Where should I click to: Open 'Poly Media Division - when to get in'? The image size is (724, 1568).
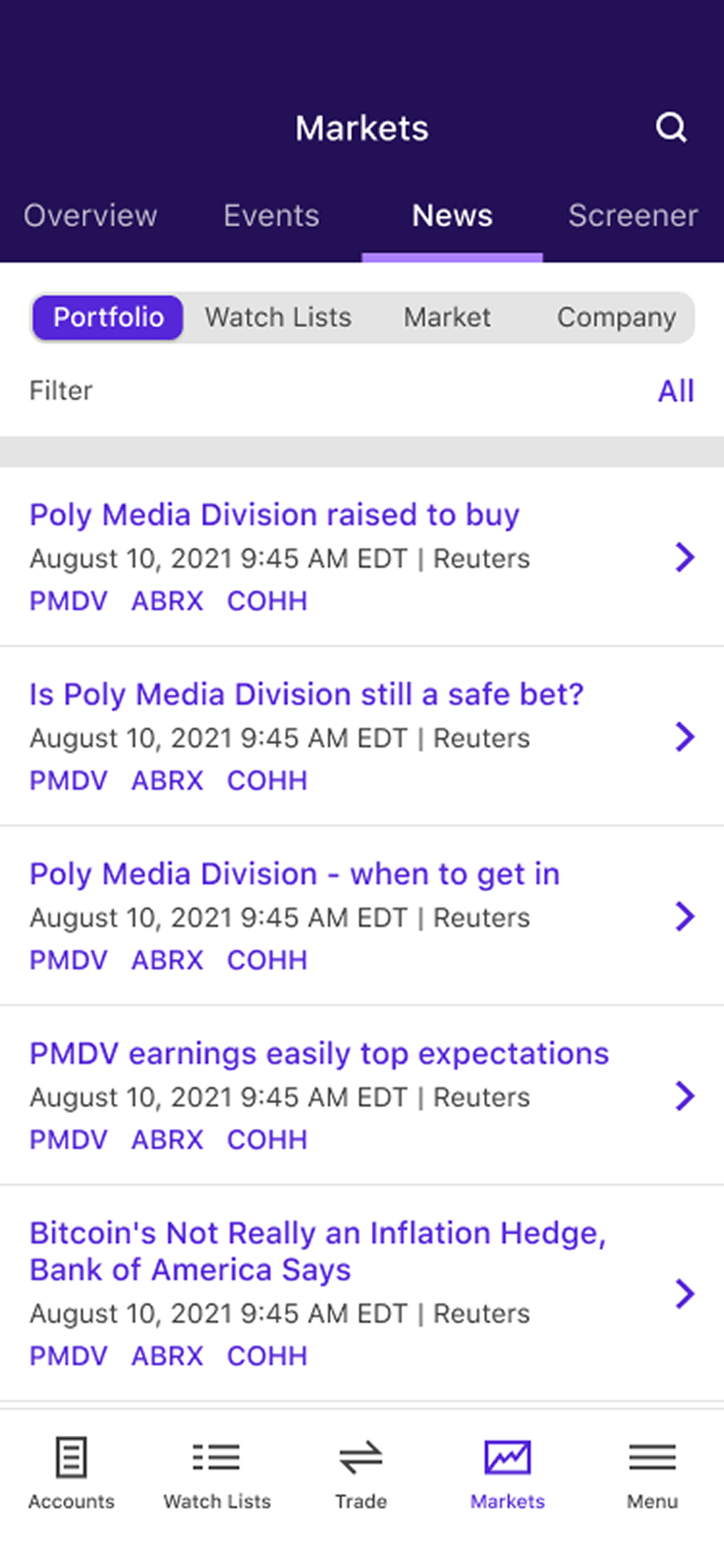point(294,874)
